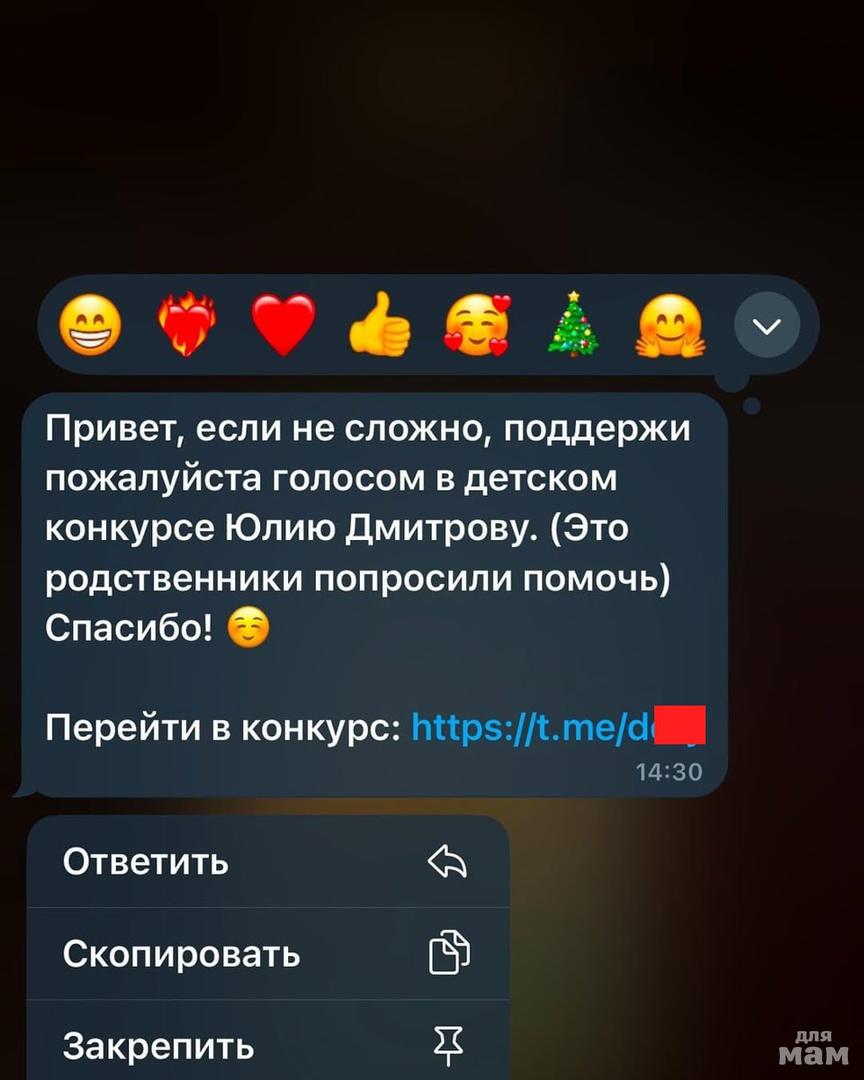
Task: React with the hugging face emoji
Action: click(669, 327)
